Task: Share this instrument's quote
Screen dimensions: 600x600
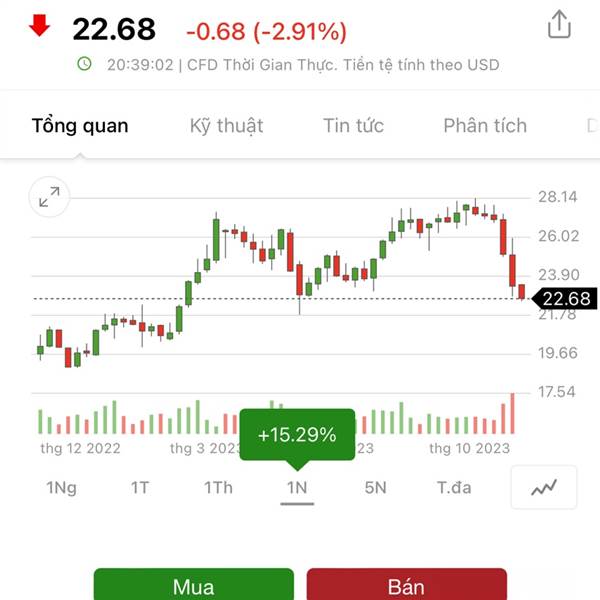Action: [x=559, y=25]
